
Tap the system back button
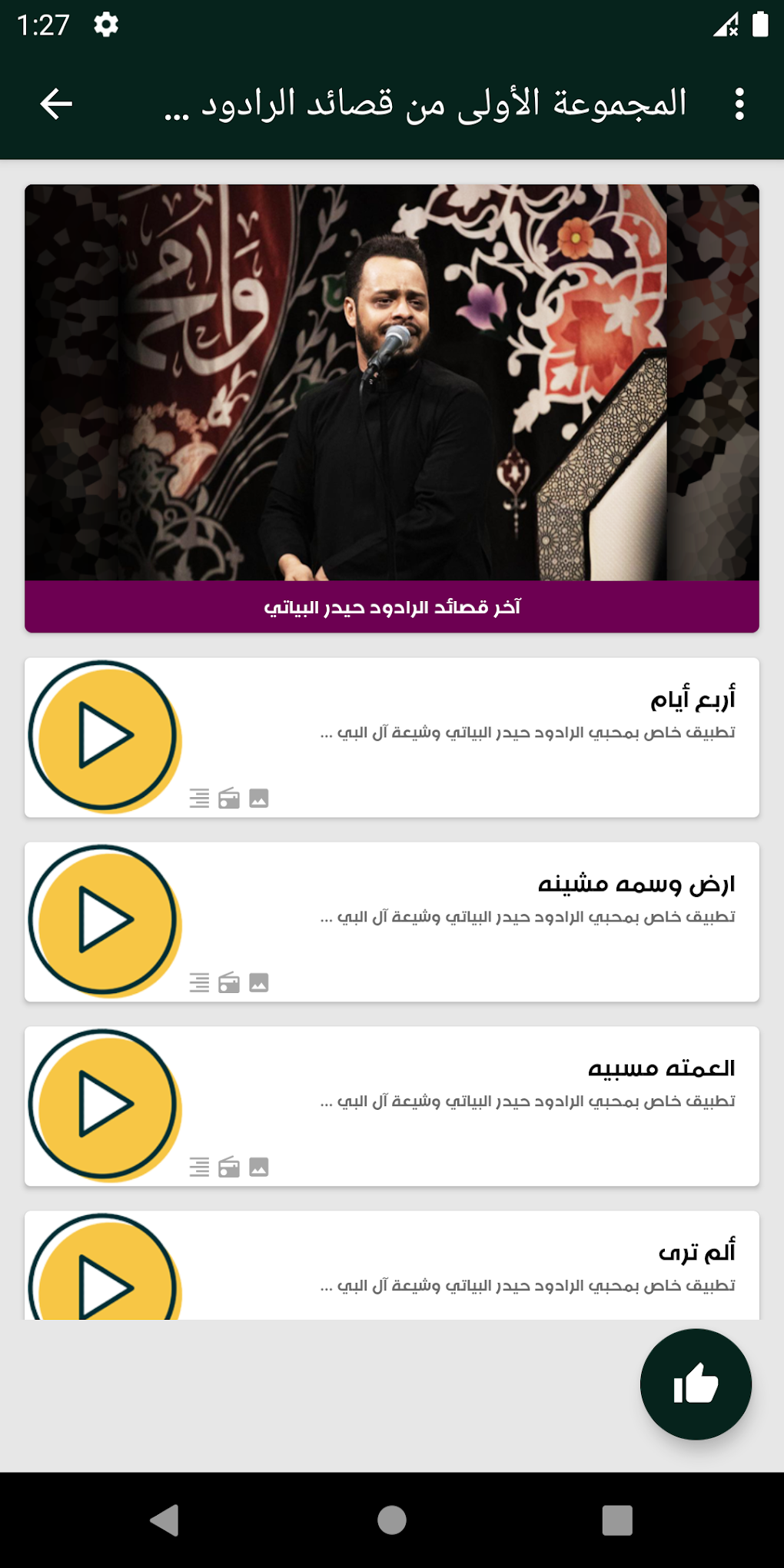164,1520
